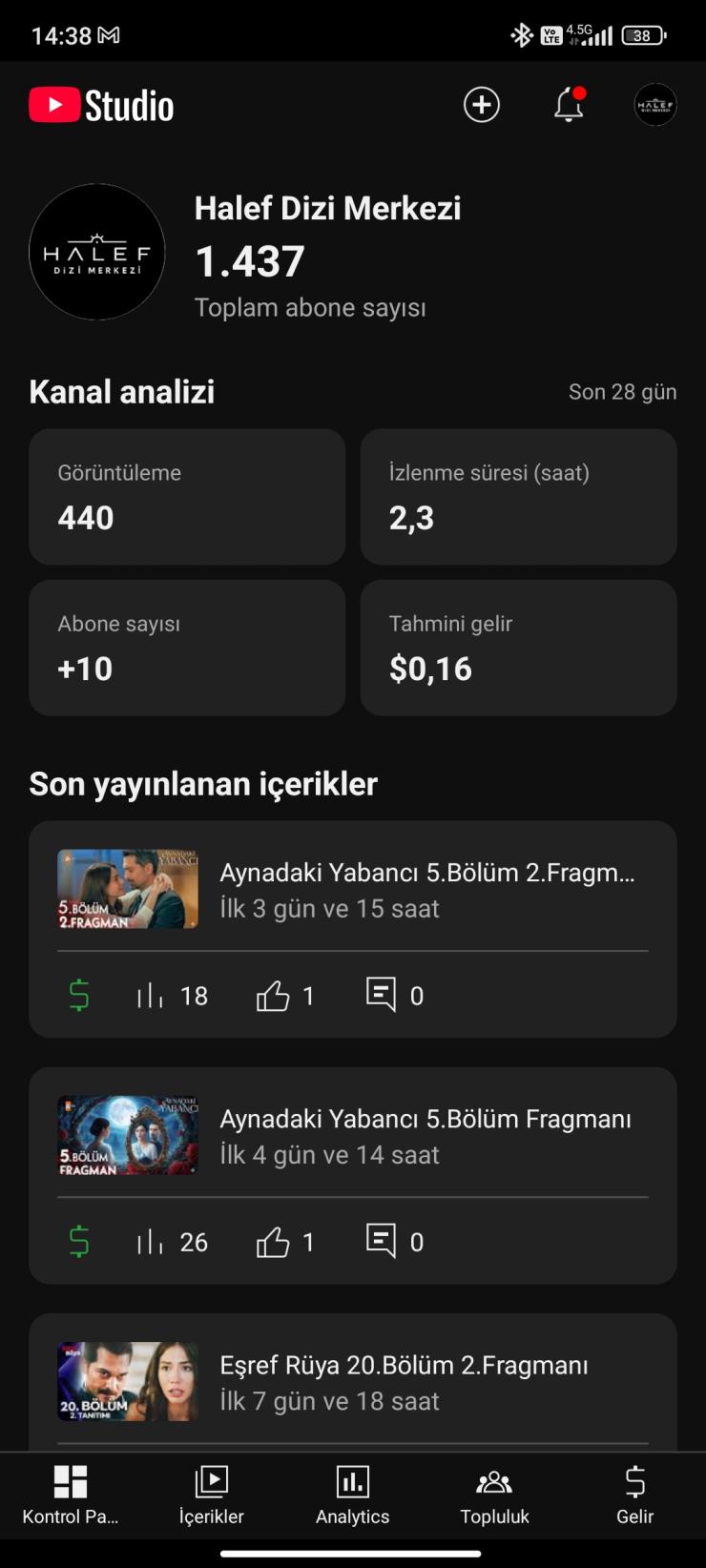The image size is (706, 1568).
Task: Tap the YouTube Studio logo
Action: click(x=100, y=105)
